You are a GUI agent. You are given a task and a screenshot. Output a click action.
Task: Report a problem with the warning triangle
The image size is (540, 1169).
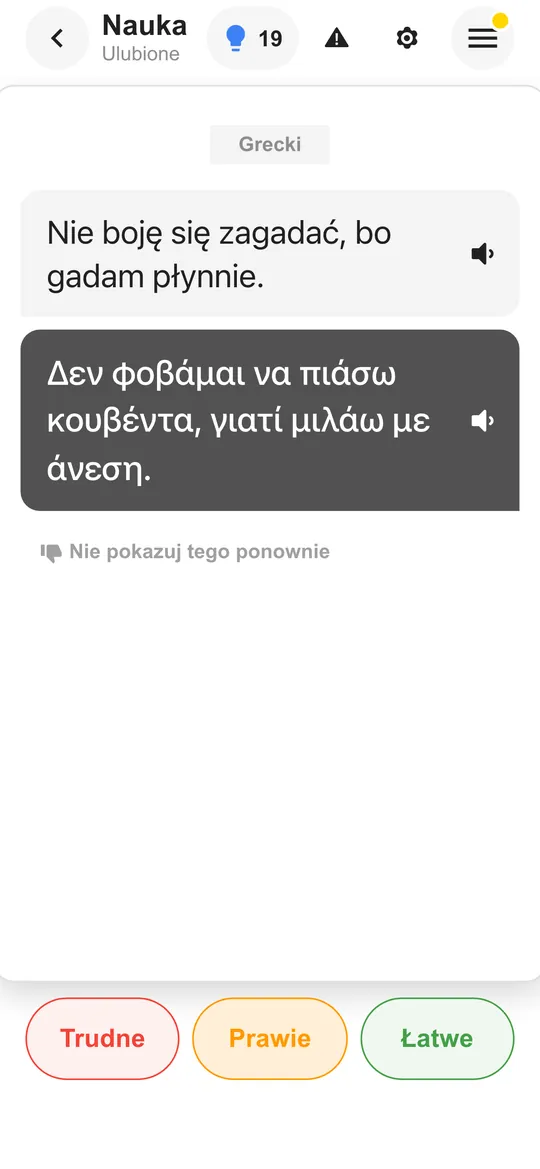tap(337, 38)
